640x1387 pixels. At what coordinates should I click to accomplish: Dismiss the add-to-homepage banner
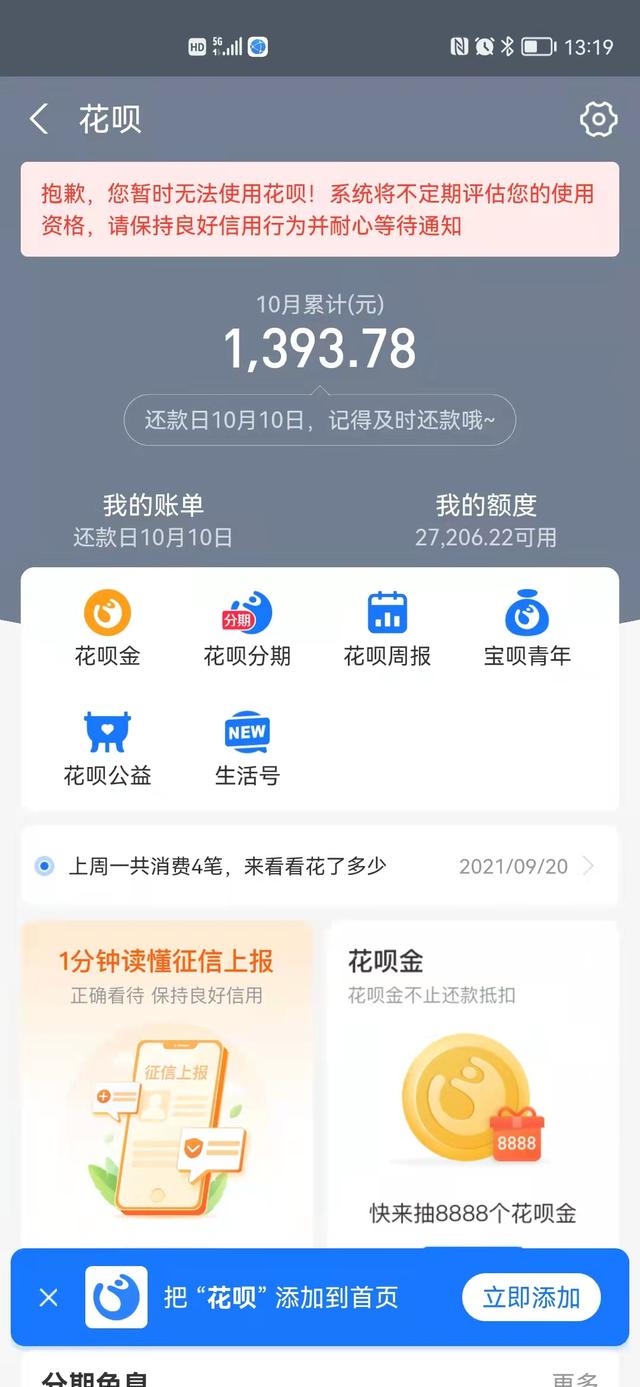48,1298
